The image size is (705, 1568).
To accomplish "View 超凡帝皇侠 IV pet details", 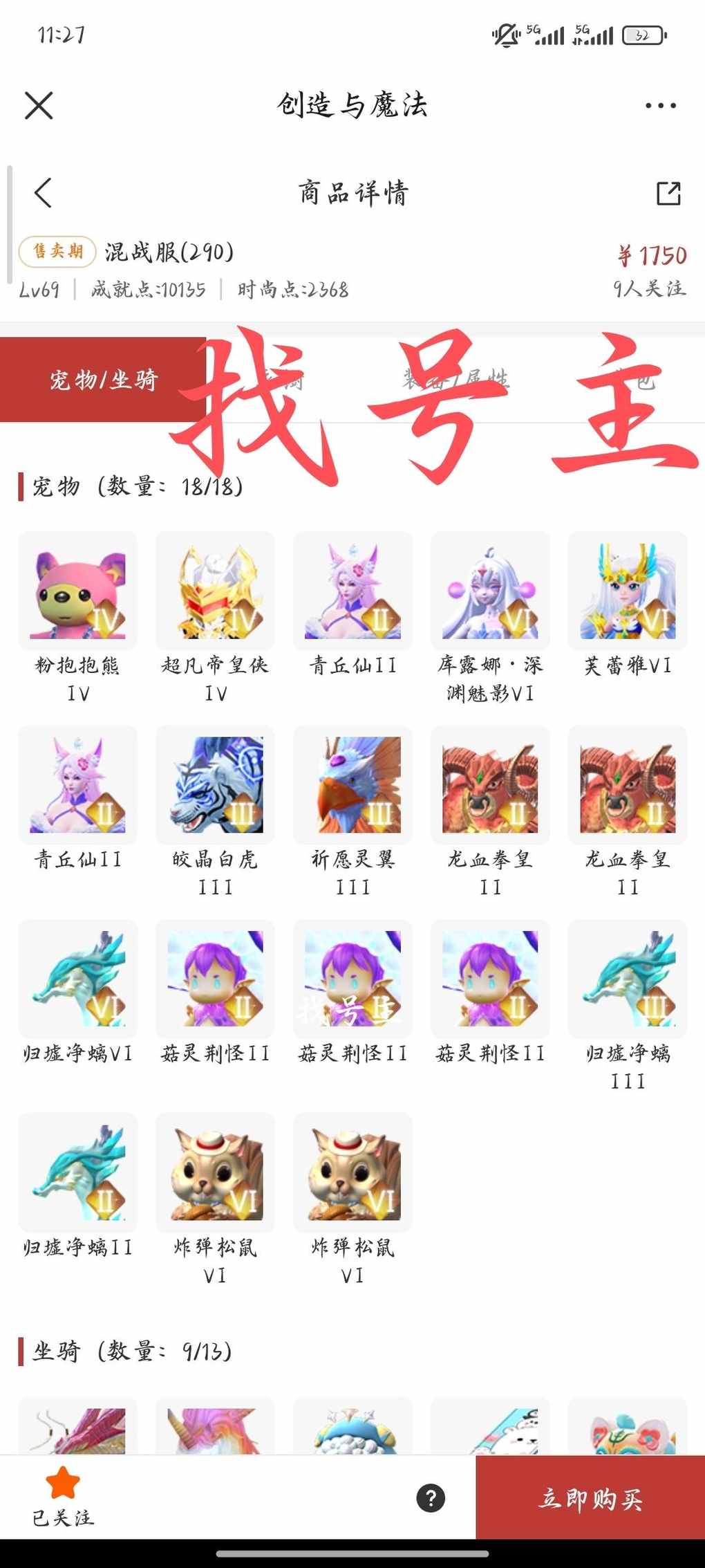I will click(x=215, y=591).
